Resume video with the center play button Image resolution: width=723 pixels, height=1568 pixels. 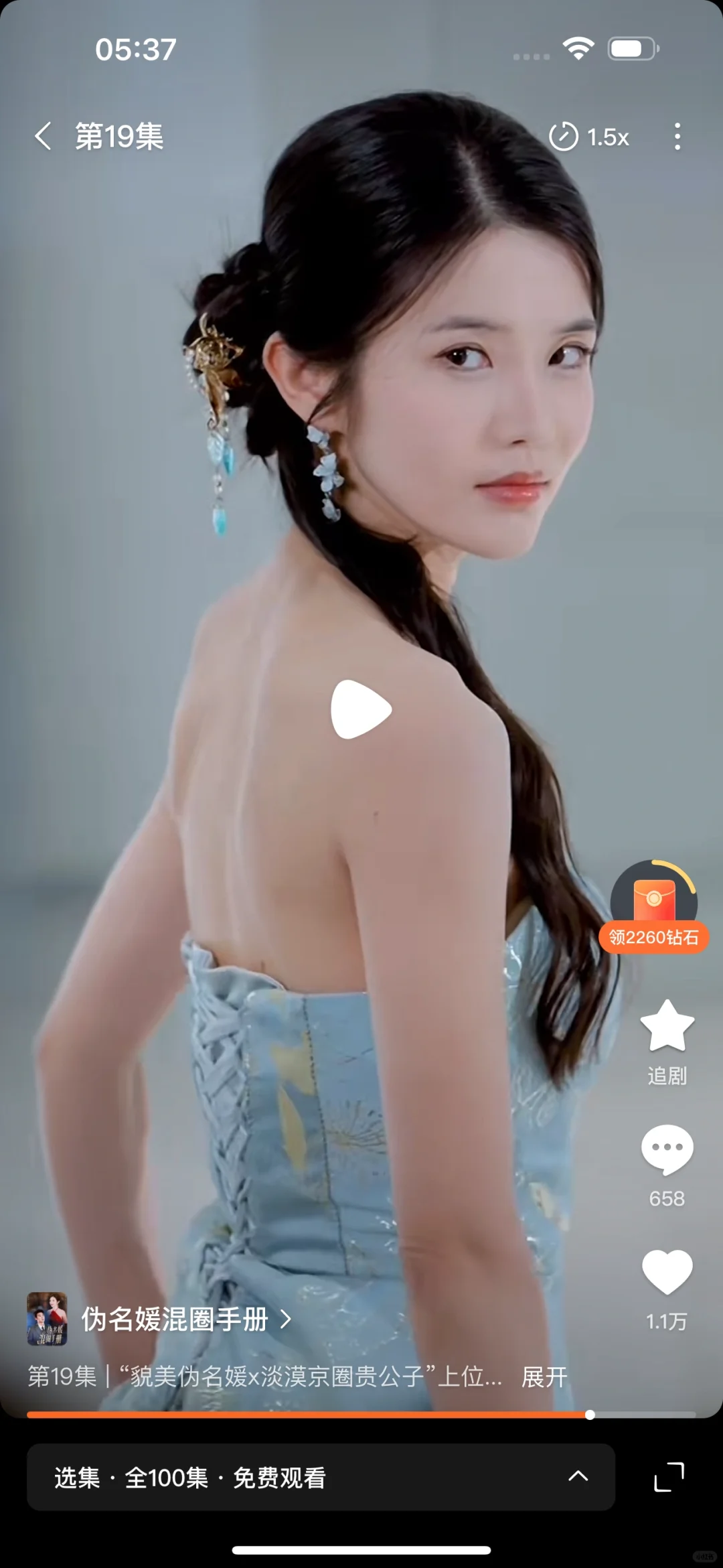[361, 710]
